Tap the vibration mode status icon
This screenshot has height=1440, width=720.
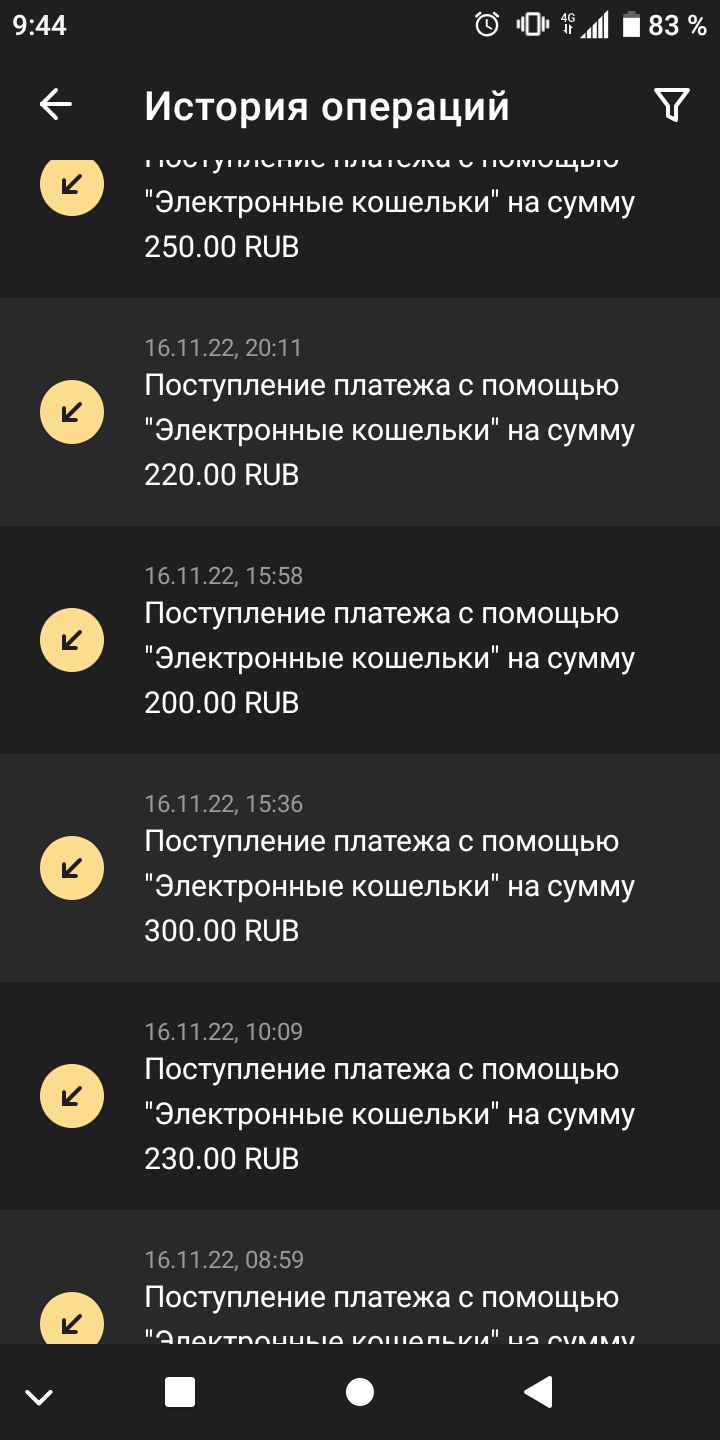pyautogui.click(x=528, y=26)
